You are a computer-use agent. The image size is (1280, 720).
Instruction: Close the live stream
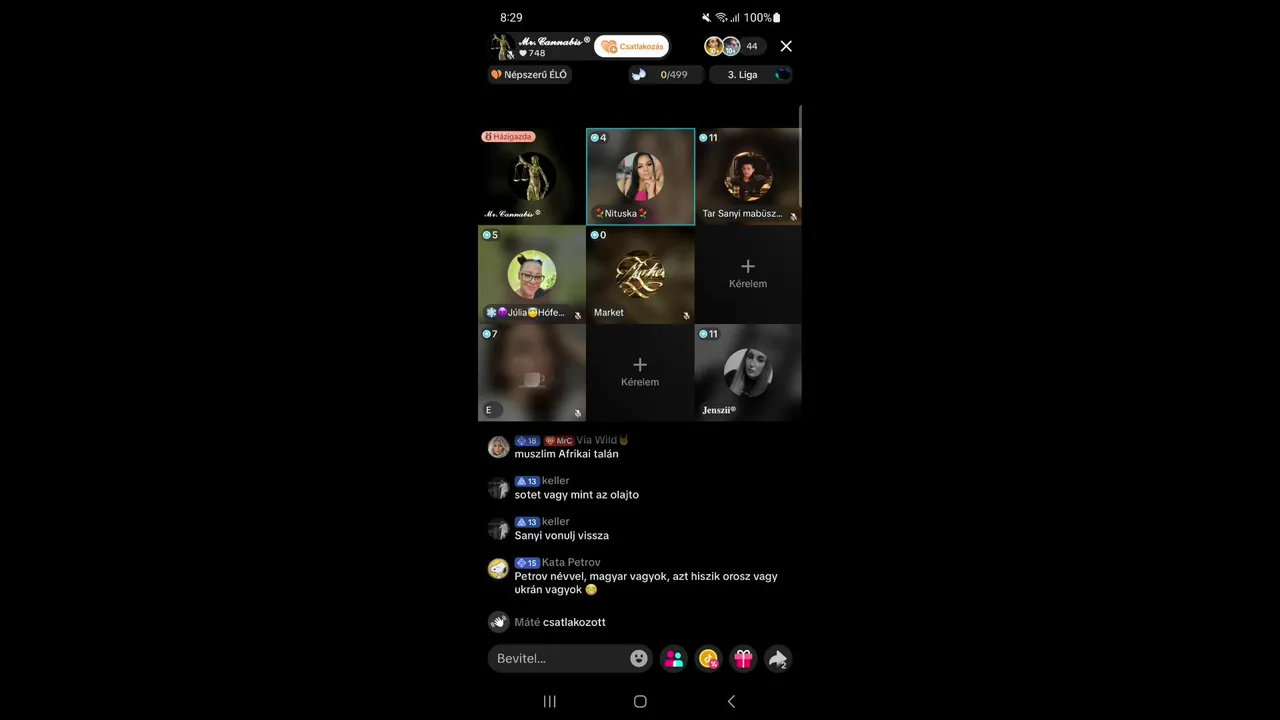coord(786,46)
